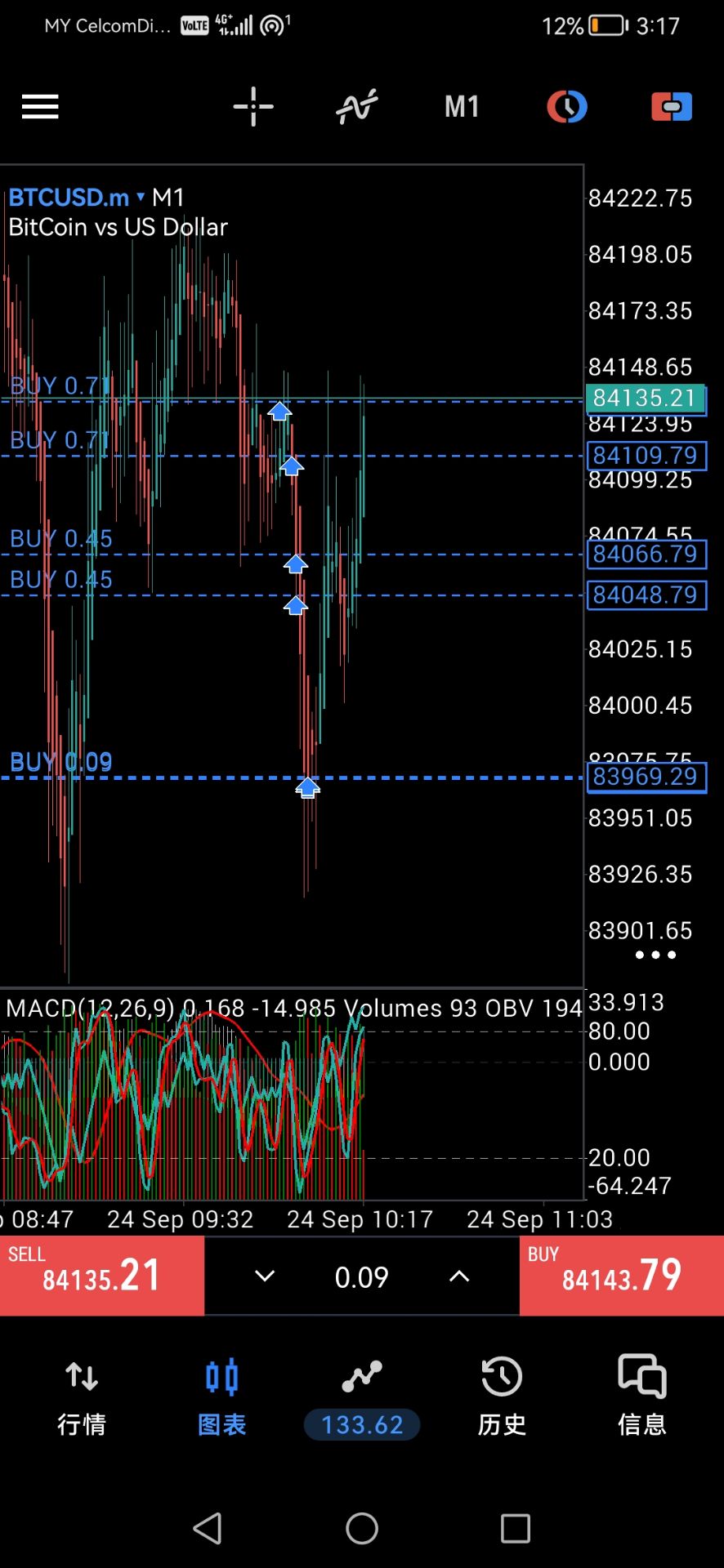Buy at 84143.79

click(x=622, y=1276)
